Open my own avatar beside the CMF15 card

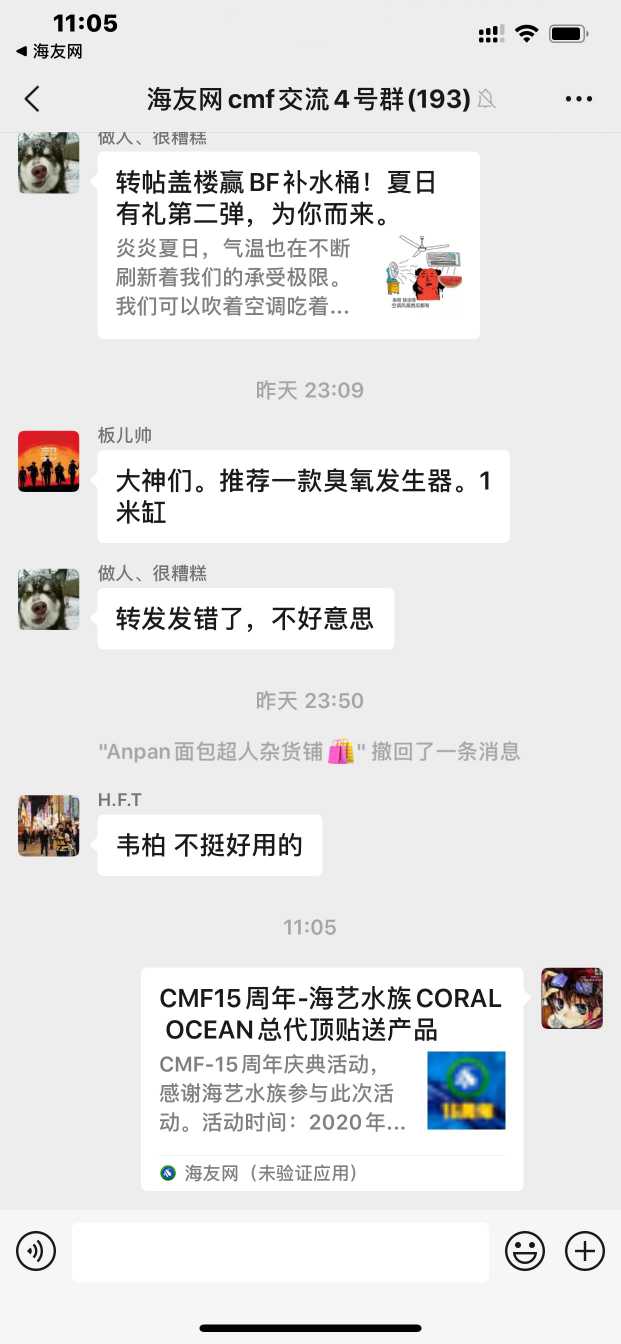point(572,998)
